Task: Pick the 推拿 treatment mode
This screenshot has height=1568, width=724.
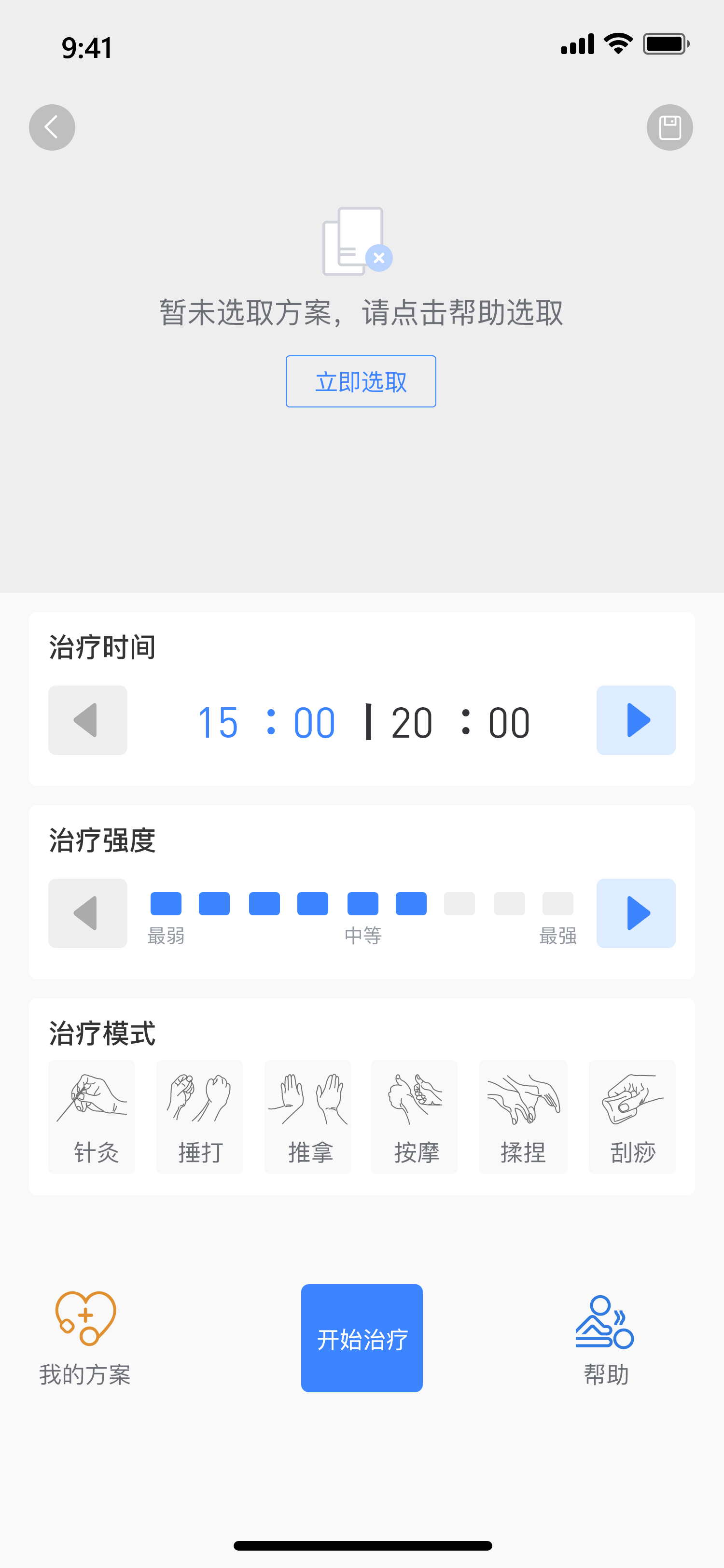Action: (x=308, y=1117)
